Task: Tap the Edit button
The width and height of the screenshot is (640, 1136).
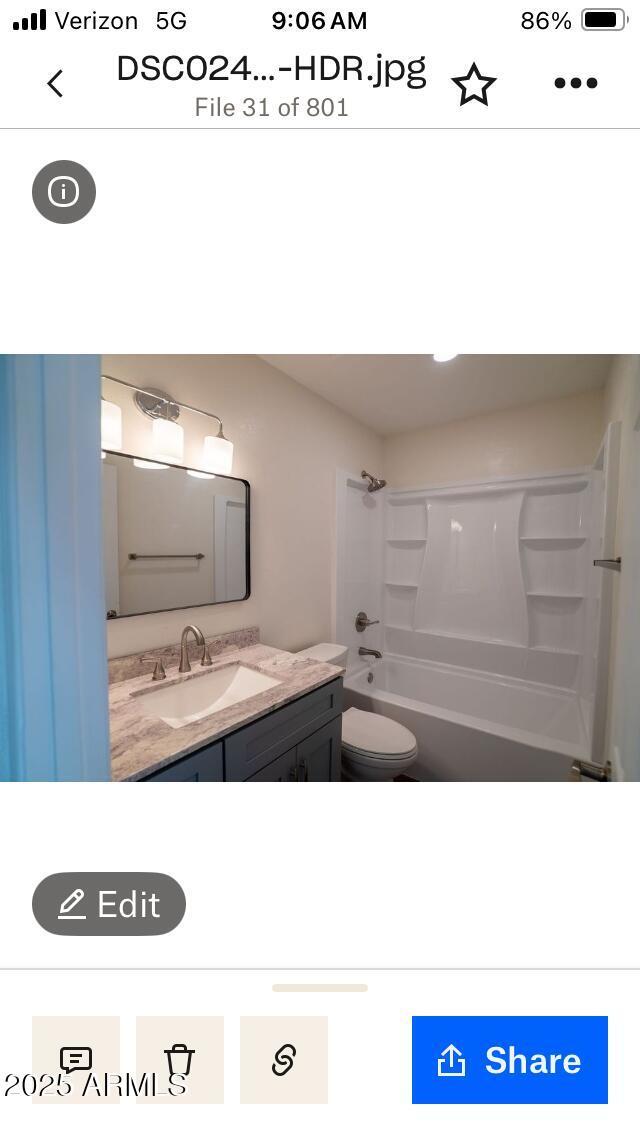Action: tap(109, 904)
